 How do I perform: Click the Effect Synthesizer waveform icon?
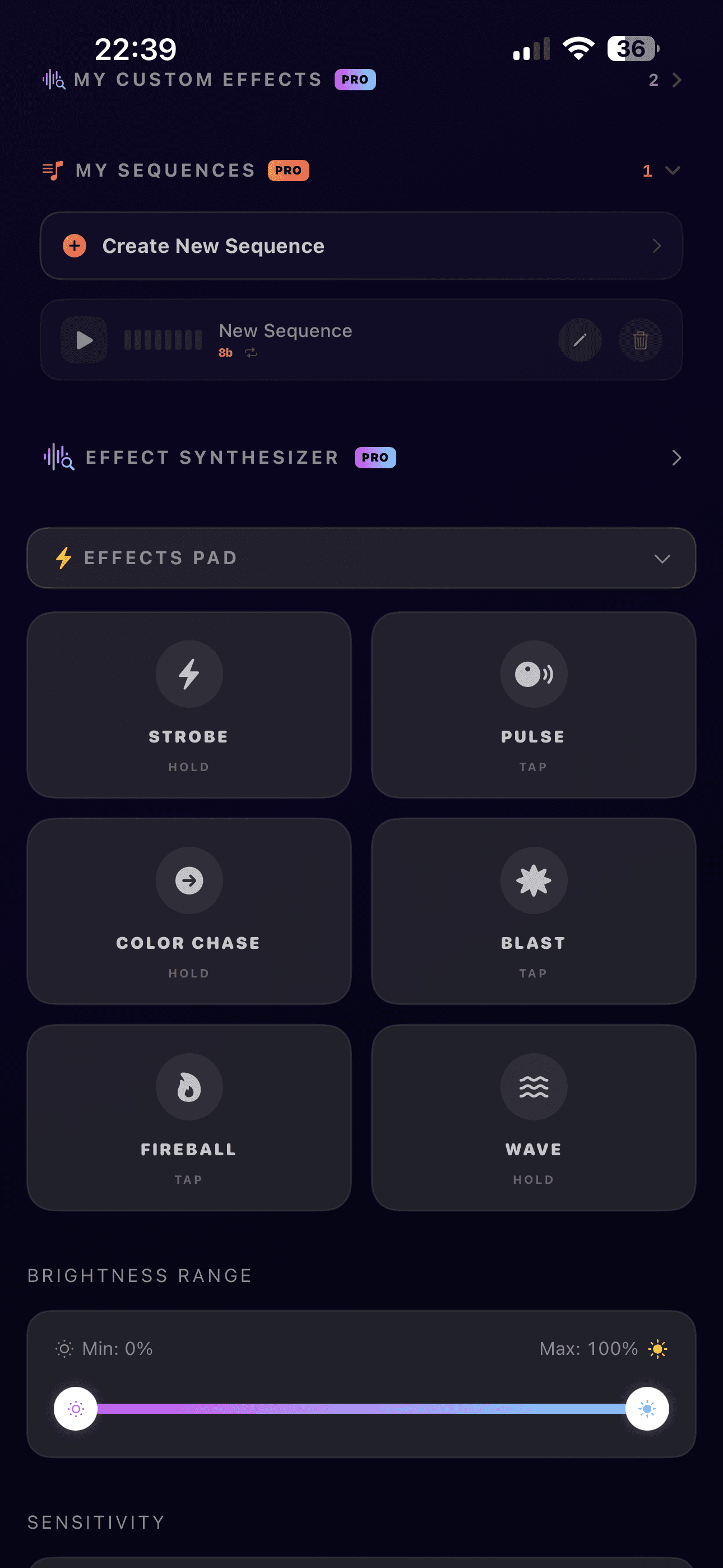[x=57, y=457]
